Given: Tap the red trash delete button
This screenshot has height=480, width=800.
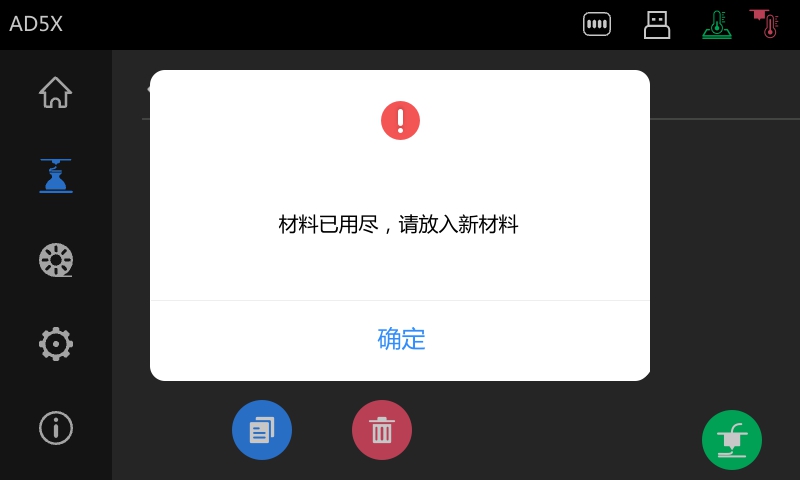Looking at the screenshot, I should click(x=382, y=430).
